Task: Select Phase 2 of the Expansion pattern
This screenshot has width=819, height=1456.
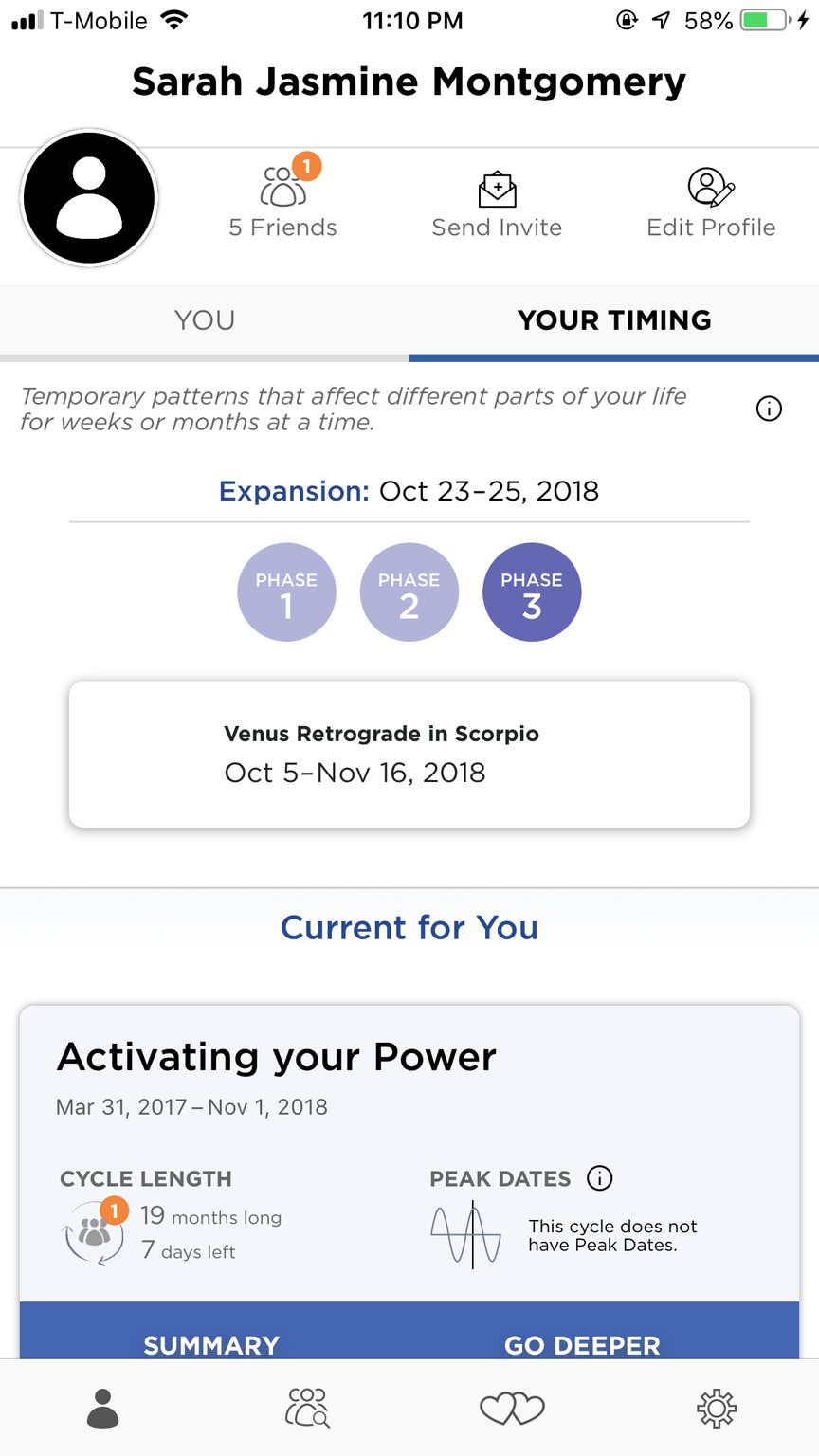Action: tap(409, 591)
